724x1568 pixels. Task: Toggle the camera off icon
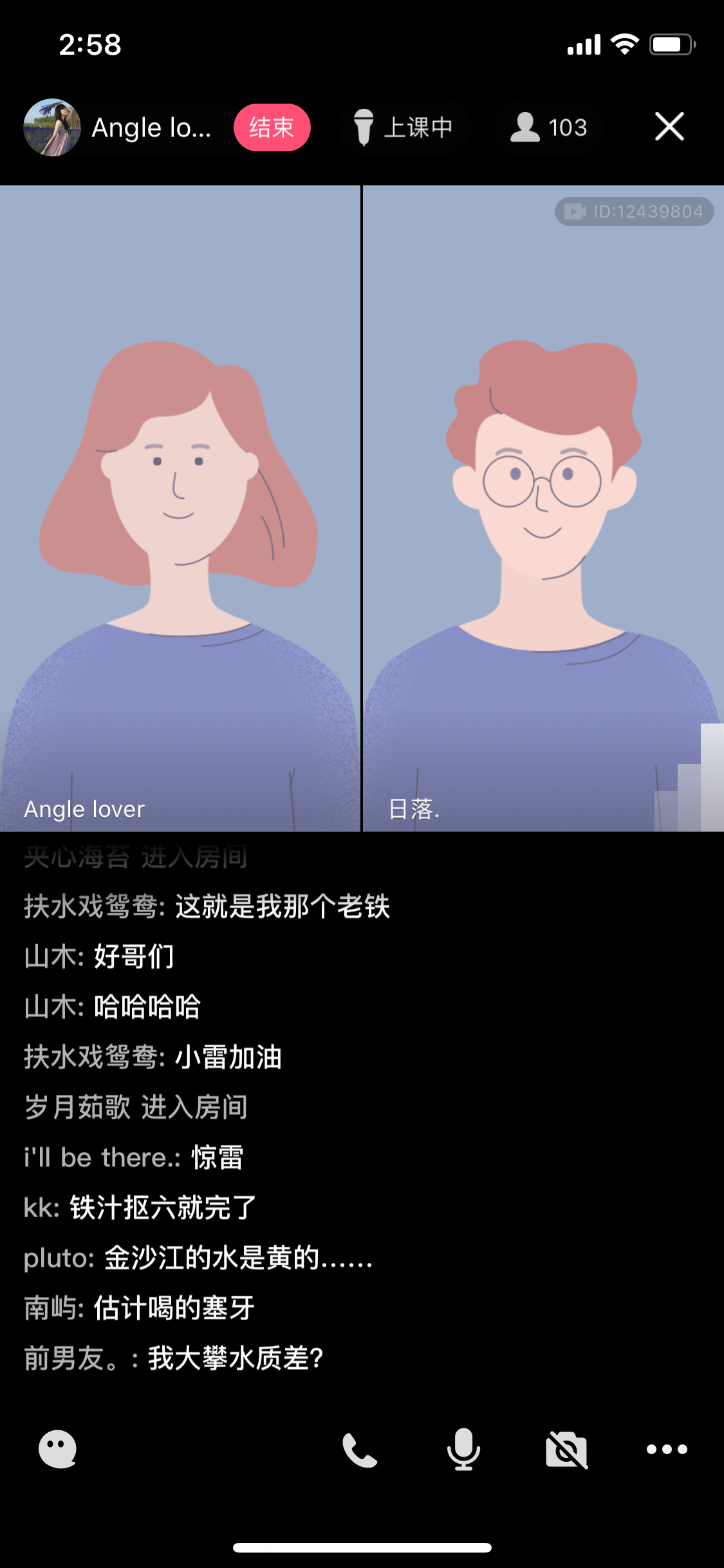pyautogui.click(x=566, y=1450)
